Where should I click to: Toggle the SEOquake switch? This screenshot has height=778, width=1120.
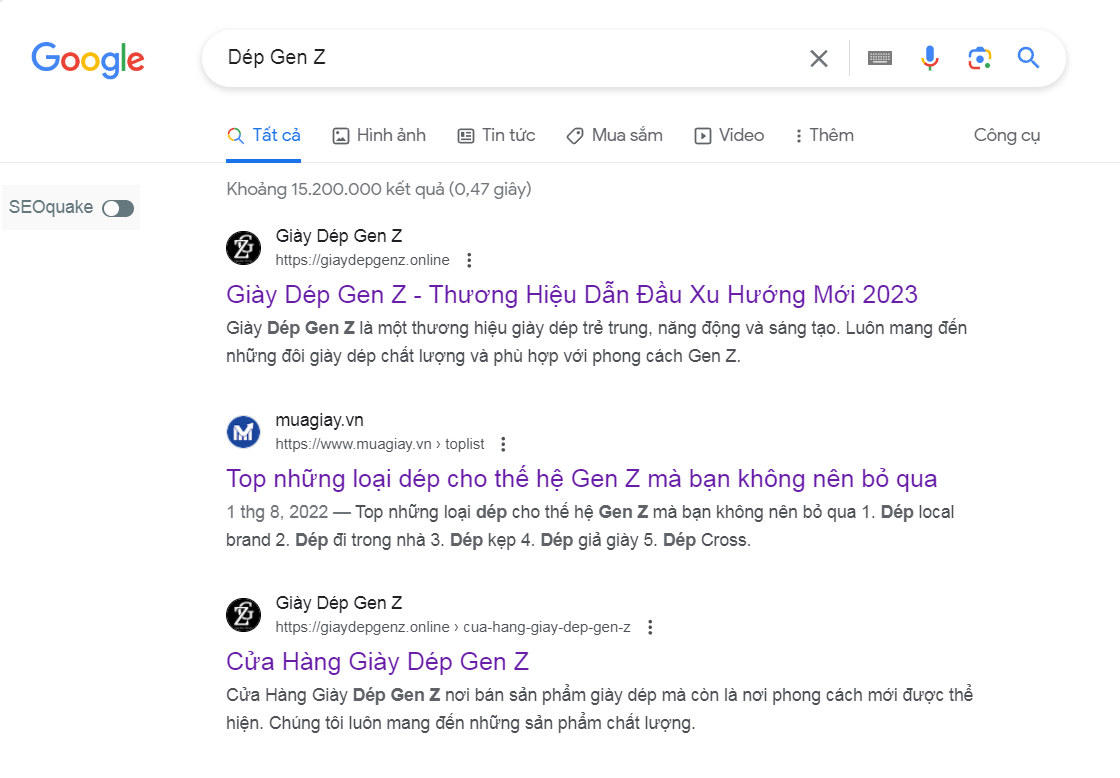(x=118, y=208)
